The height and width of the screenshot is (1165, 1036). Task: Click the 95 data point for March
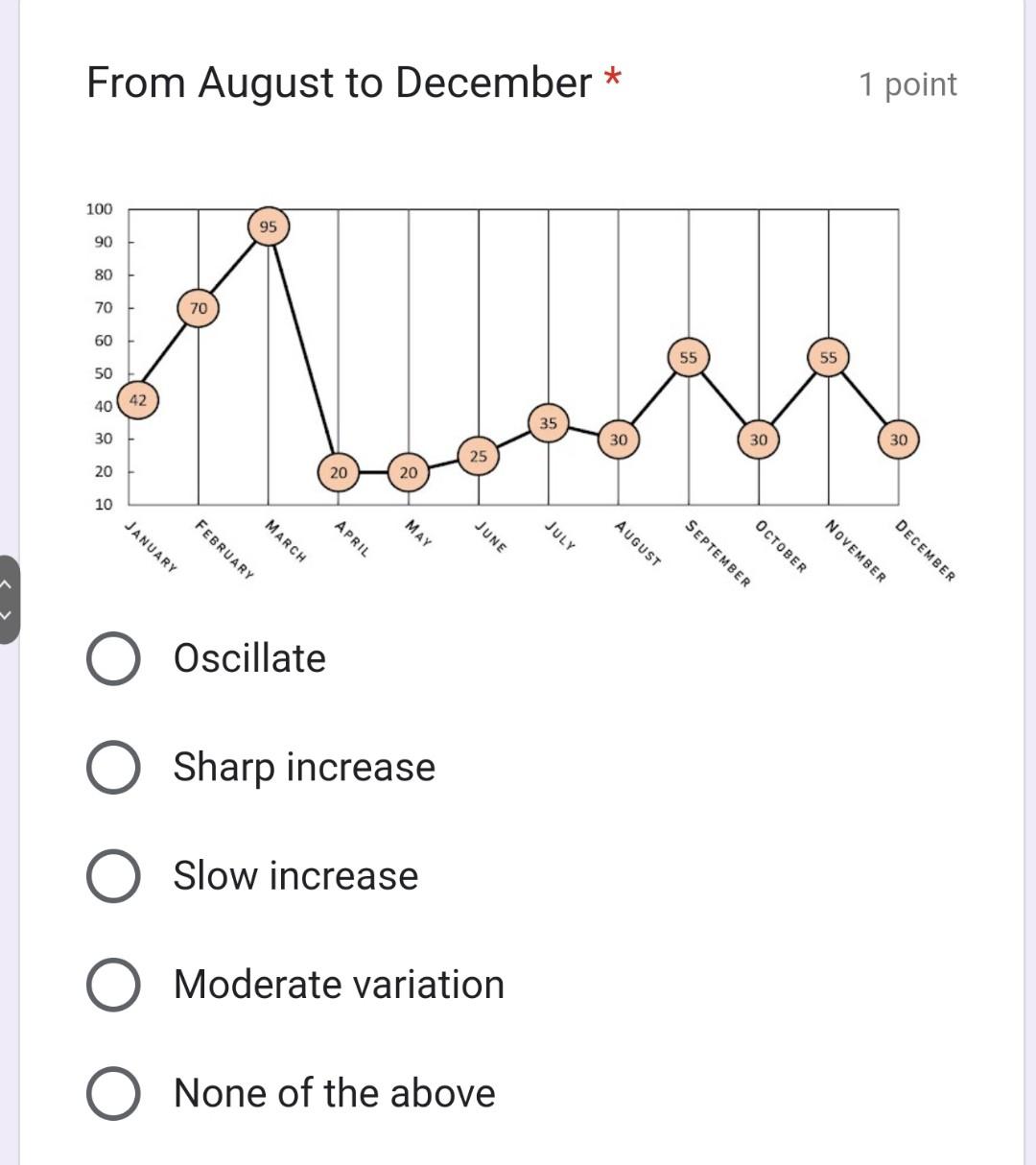(x=270, y=227)
